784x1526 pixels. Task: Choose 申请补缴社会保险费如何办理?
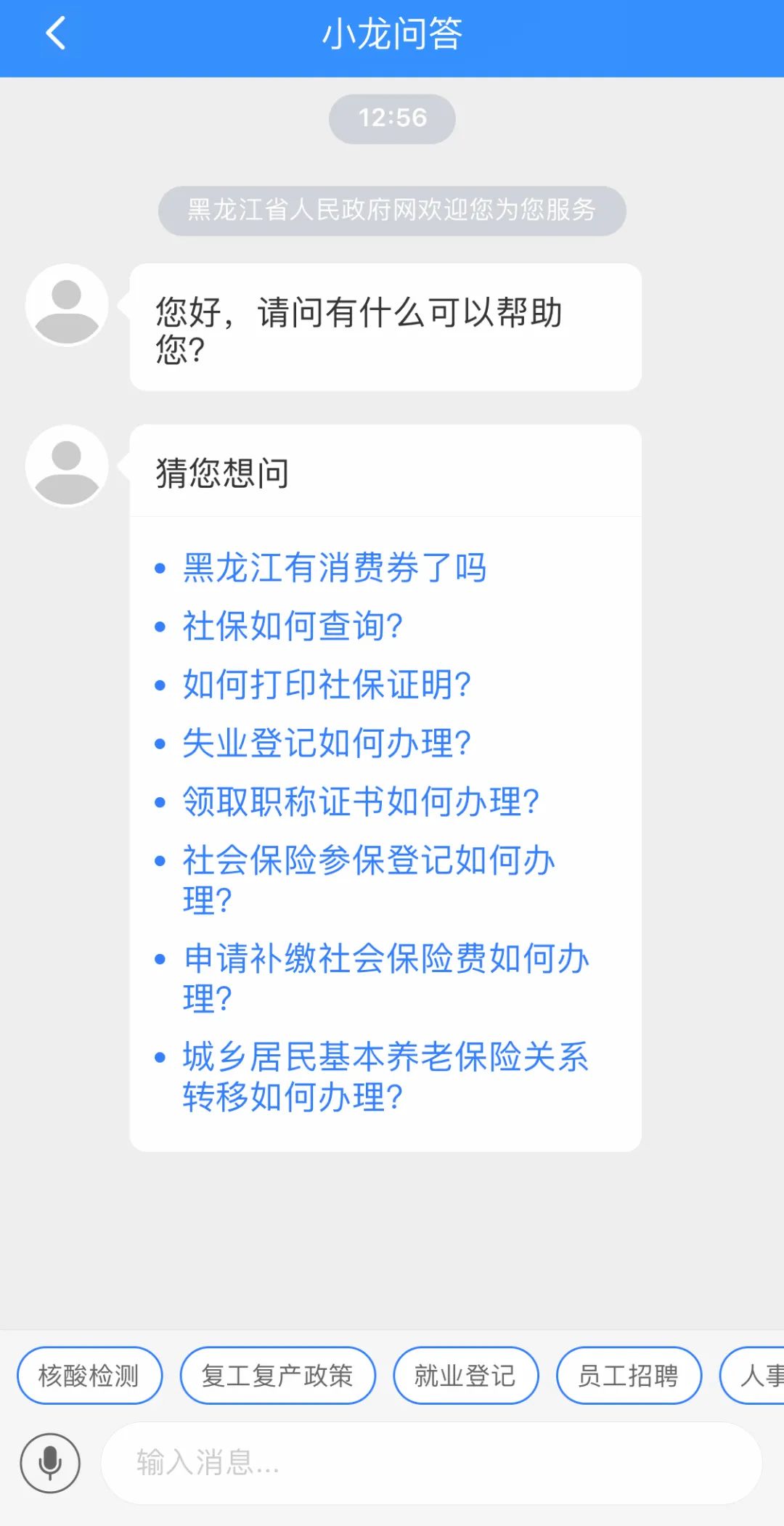pyautogui.click(x=385, y=978)
